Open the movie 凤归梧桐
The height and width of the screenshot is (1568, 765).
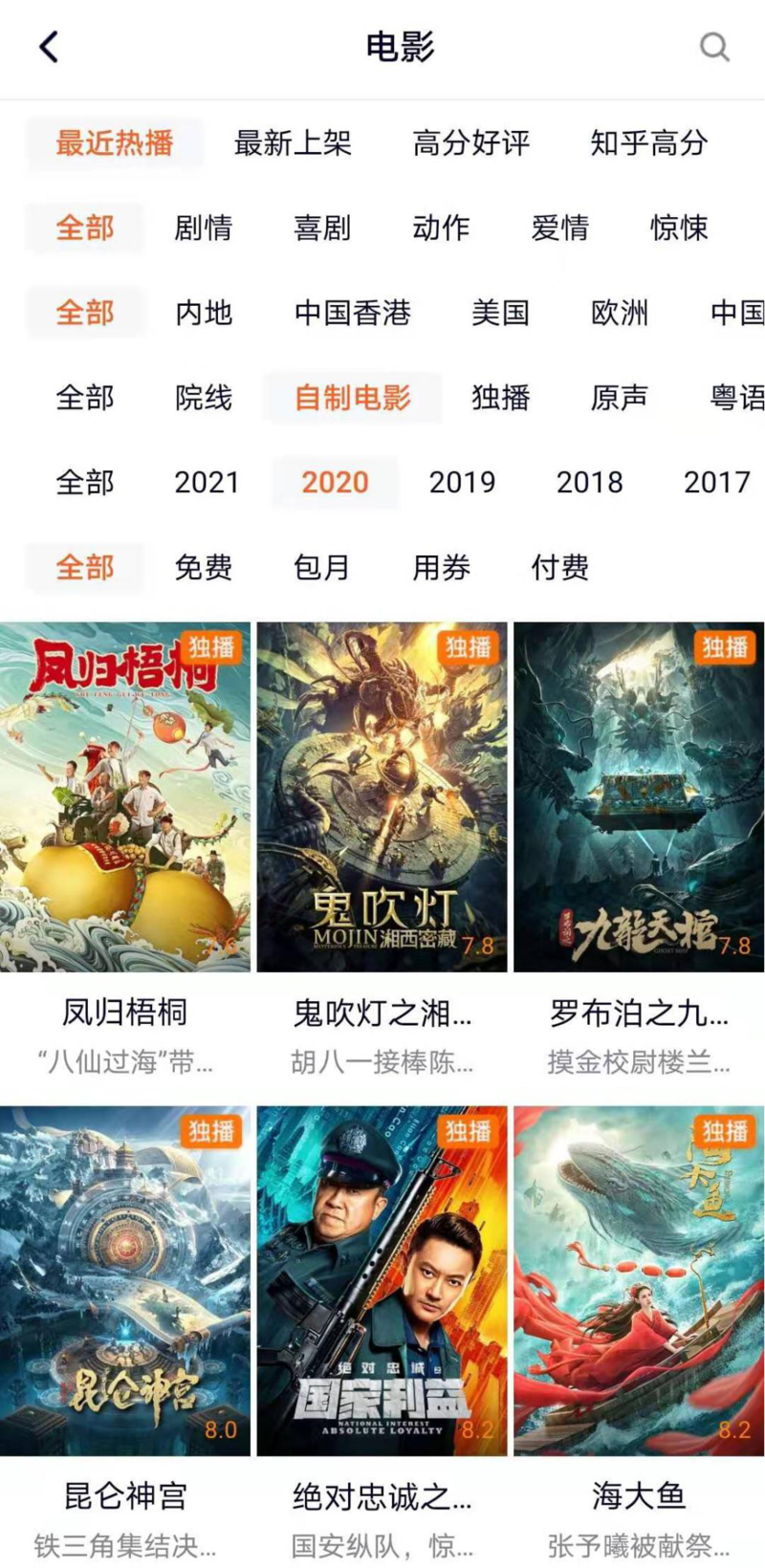125,797
